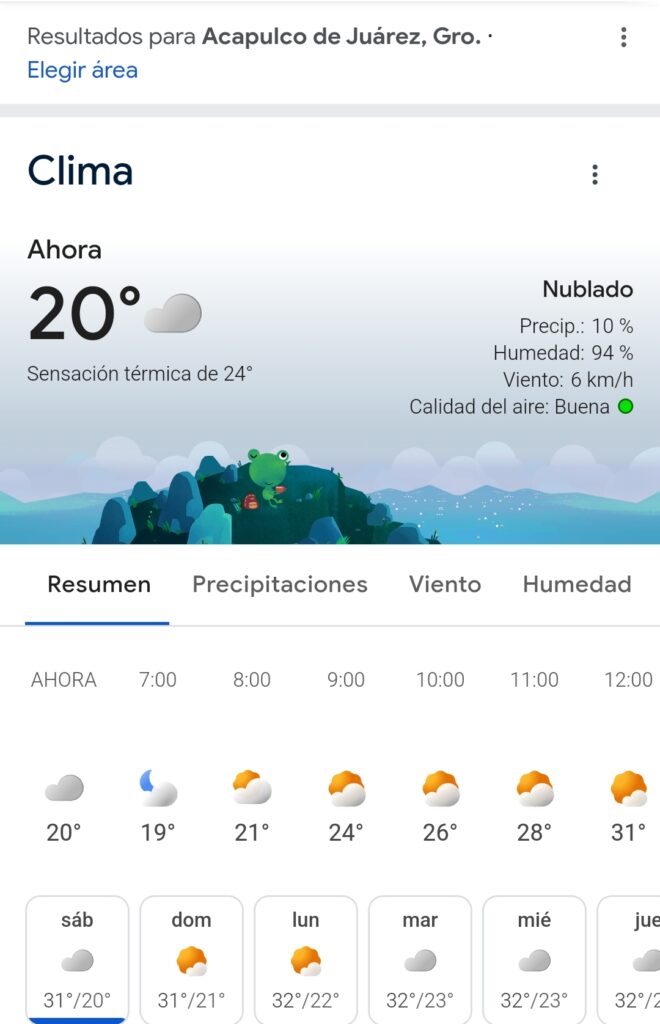Switch to the Precipitaciones tab
This screenshot has width=660, height=1024.
[x=280, y=585]
